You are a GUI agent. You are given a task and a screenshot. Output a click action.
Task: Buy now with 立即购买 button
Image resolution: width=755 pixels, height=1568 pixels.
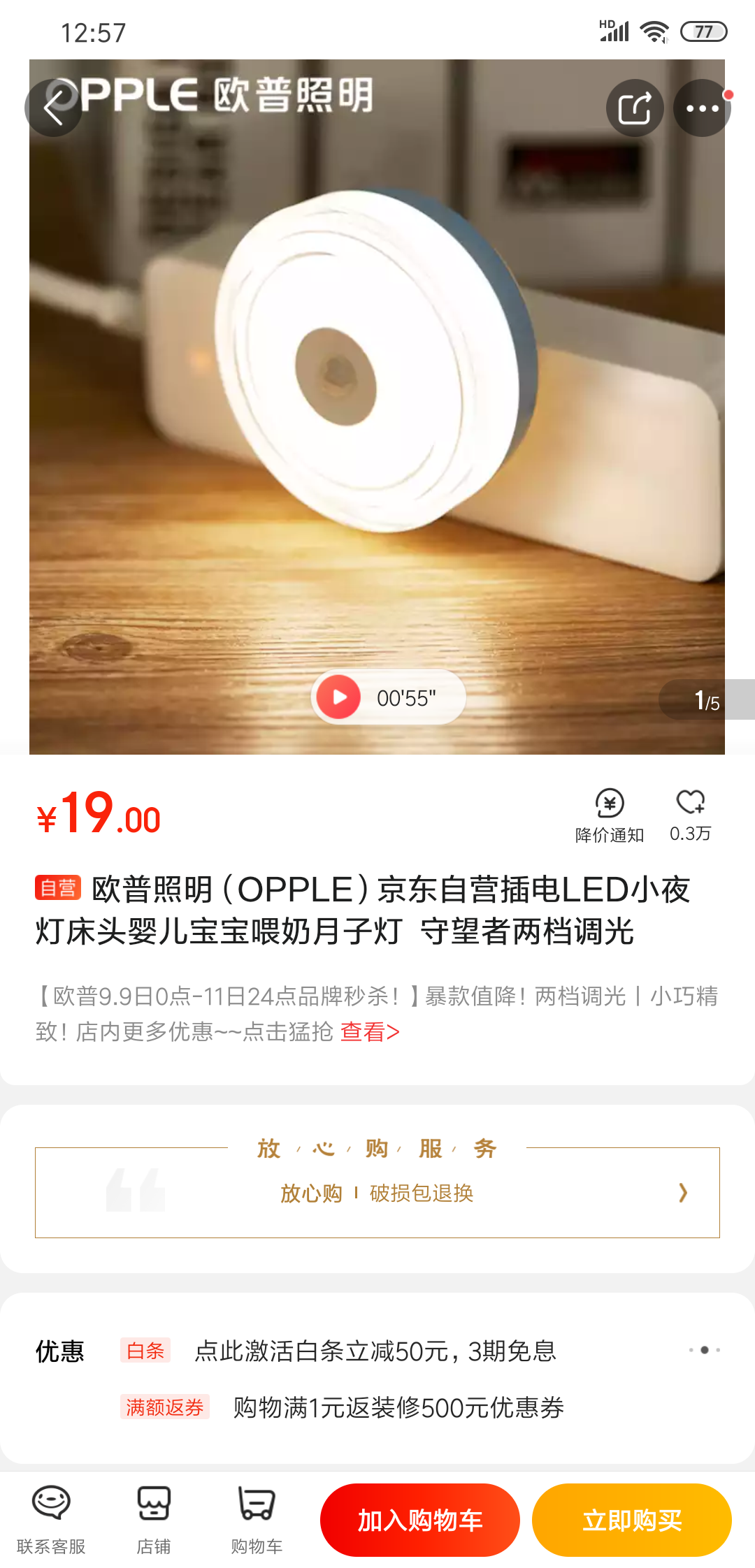click(632, 1520)
